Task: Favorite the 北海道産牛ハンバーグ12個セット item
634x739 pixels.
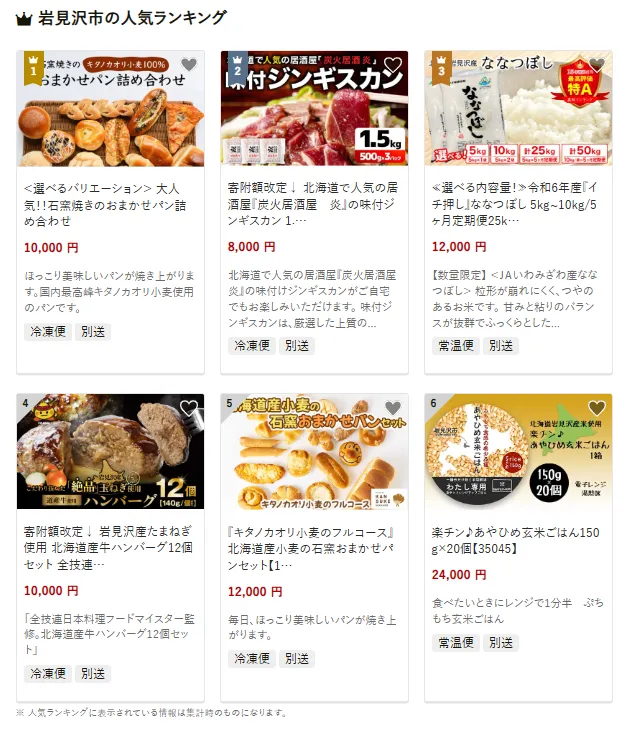Action: [x=189, y=408]
